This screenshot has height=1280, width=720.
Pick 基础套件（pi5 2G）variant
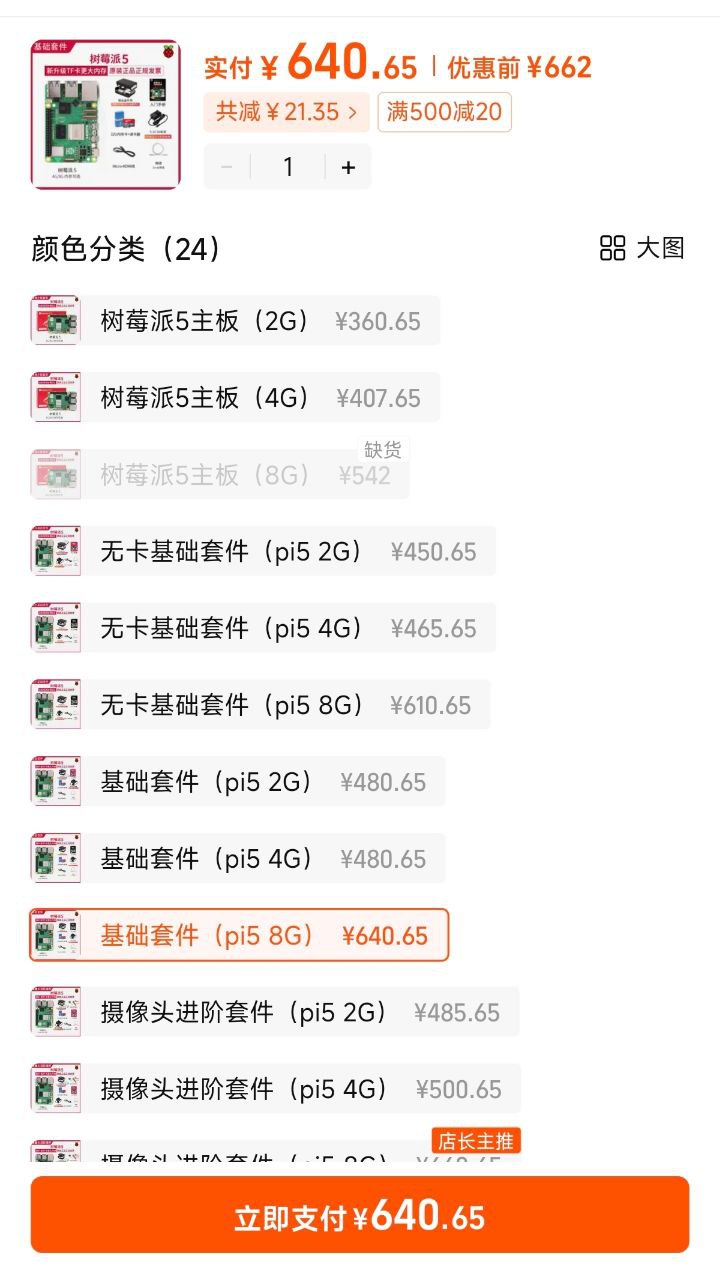[238, 782]
